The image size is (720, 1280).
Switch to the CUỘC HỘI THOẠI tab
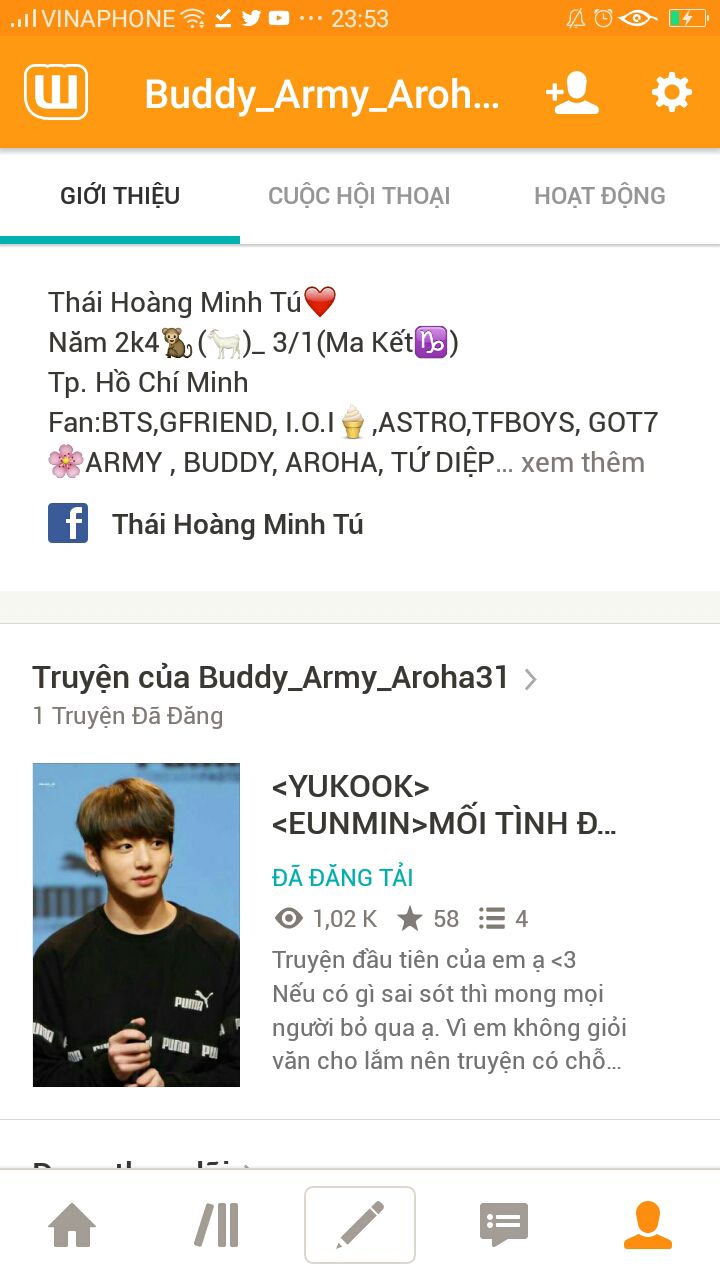(x=359, y=196)
